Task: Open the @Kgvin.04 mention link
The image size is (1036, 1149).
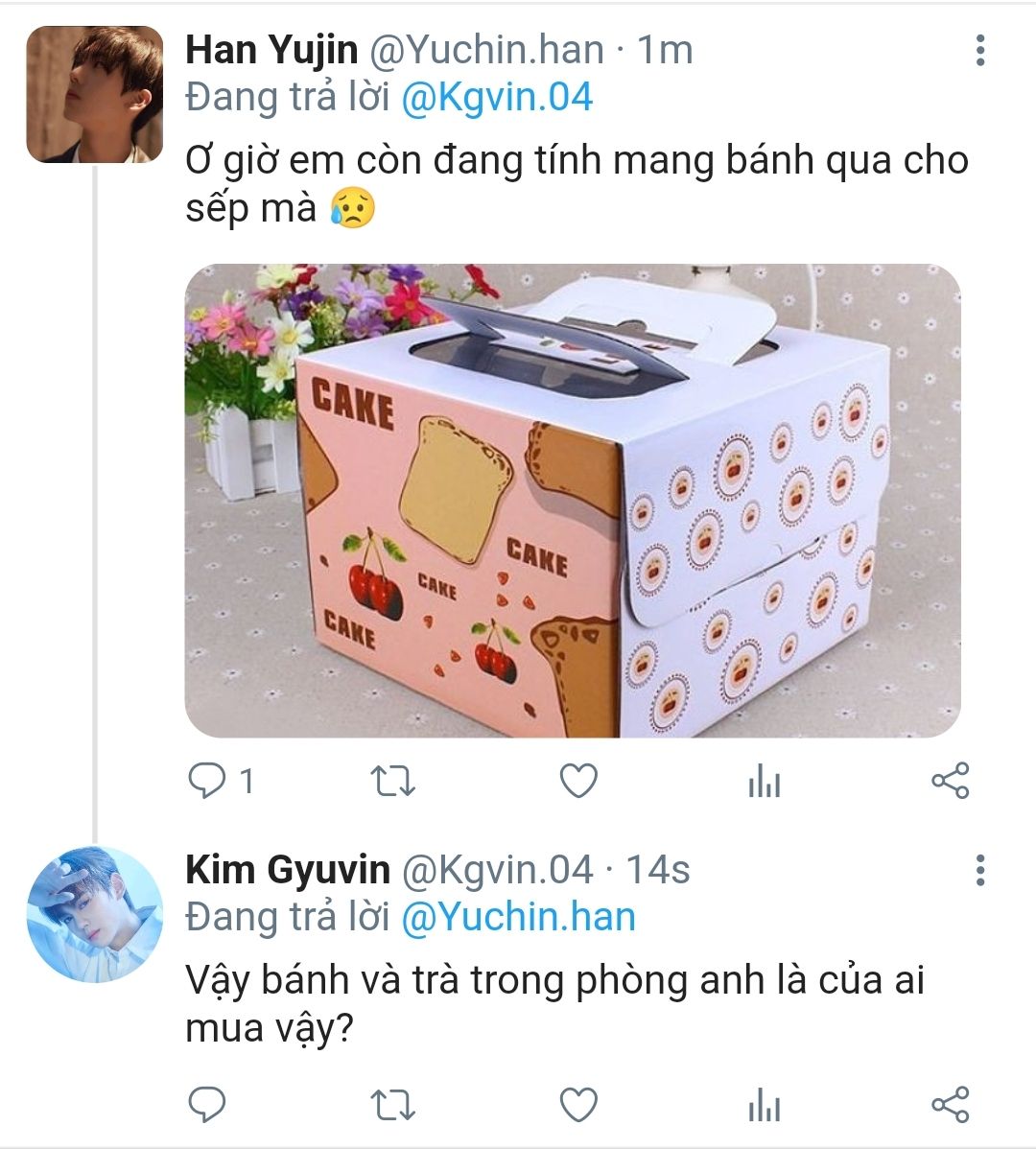Action: (496, 98)
